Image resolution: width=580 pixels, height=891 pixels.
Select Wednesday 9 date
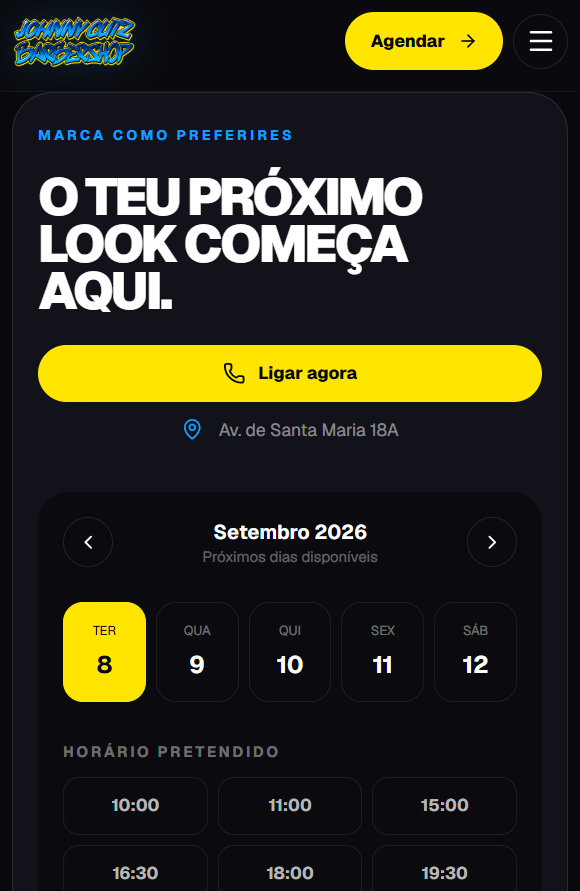click(197, 652)
